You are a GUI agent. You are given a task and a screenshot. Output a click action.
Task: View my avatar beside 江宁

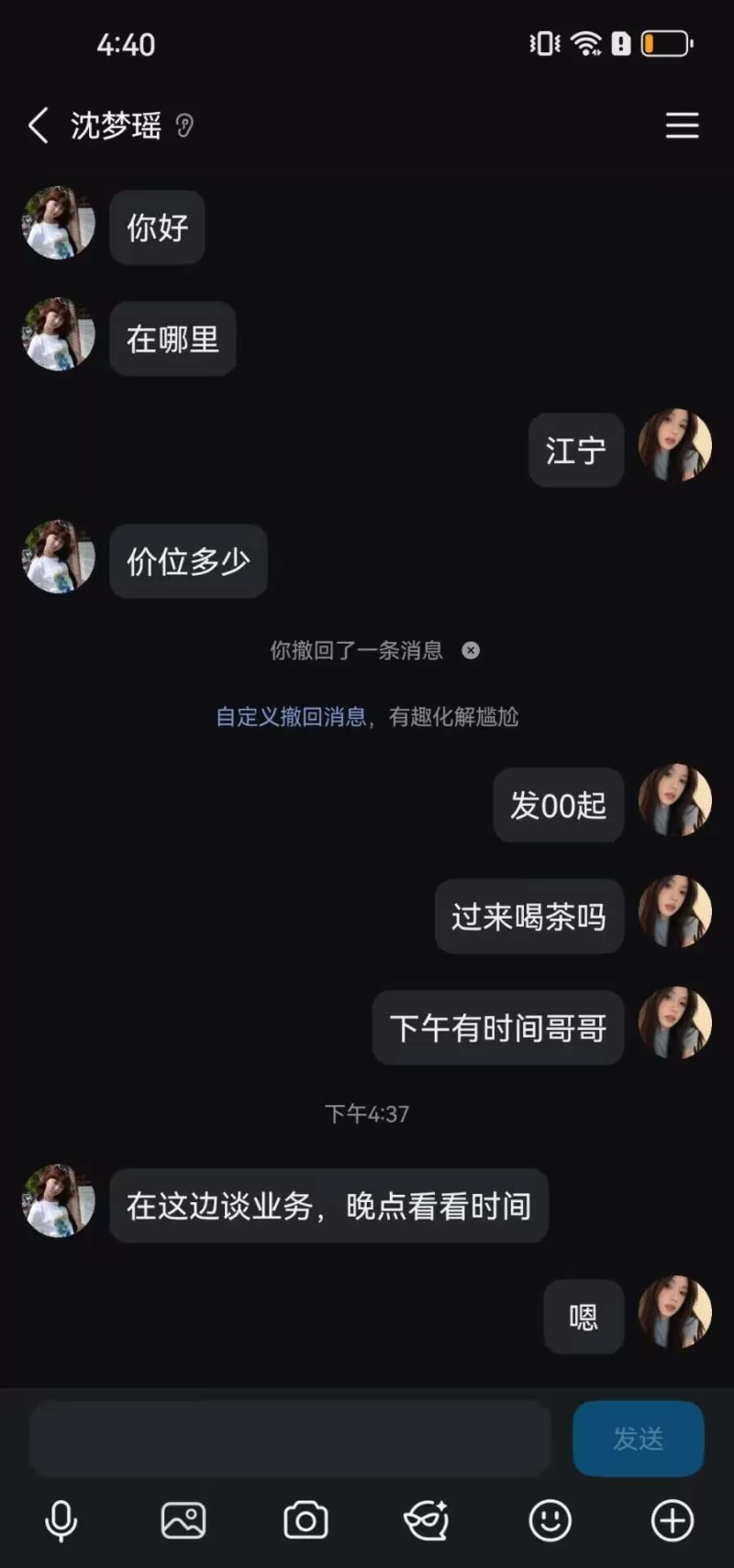(x=675, y=447)
